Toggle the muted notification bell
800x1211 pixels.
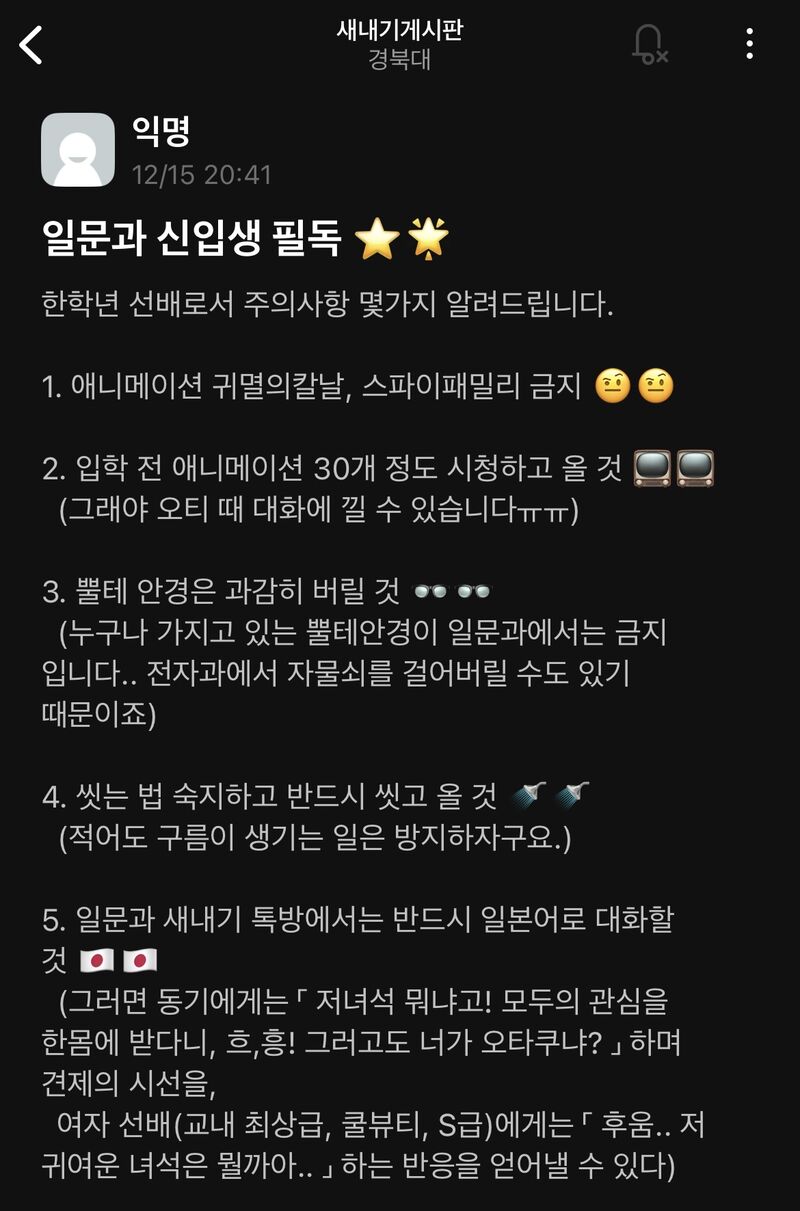click(650, 45)
